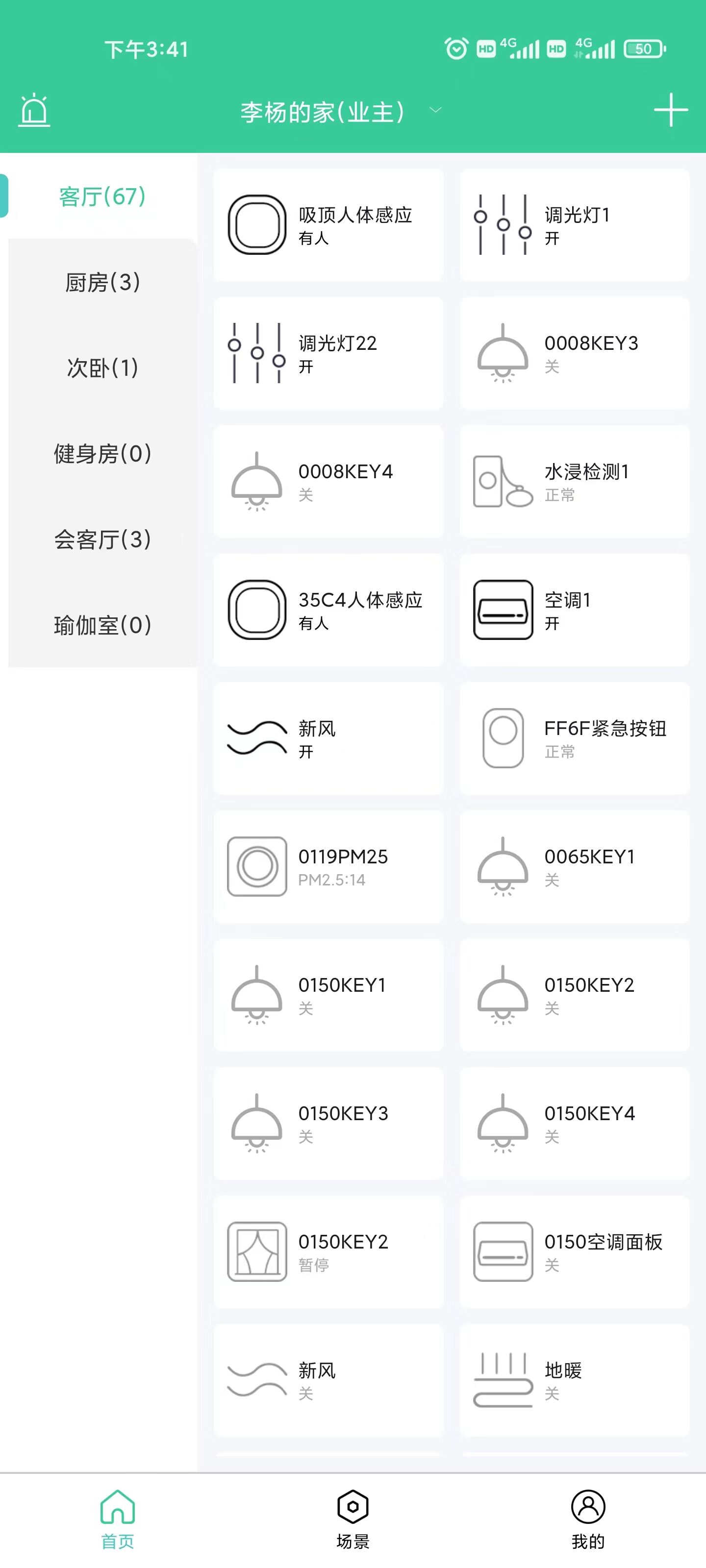
Task: Open the 吸顶人体感应 device card
Action: tap(328, 225)
